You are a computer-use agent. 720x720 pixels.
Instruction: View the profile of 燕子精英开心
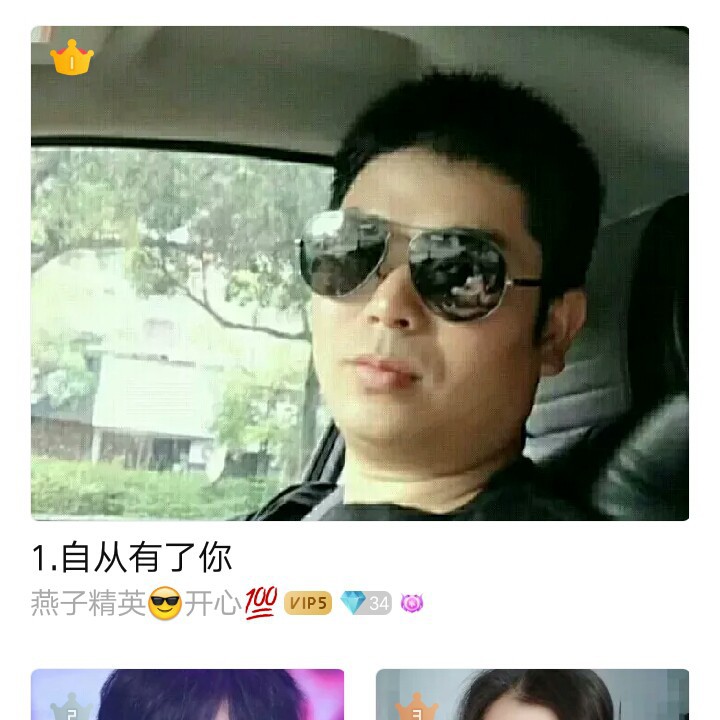click(x=135, y=604)
